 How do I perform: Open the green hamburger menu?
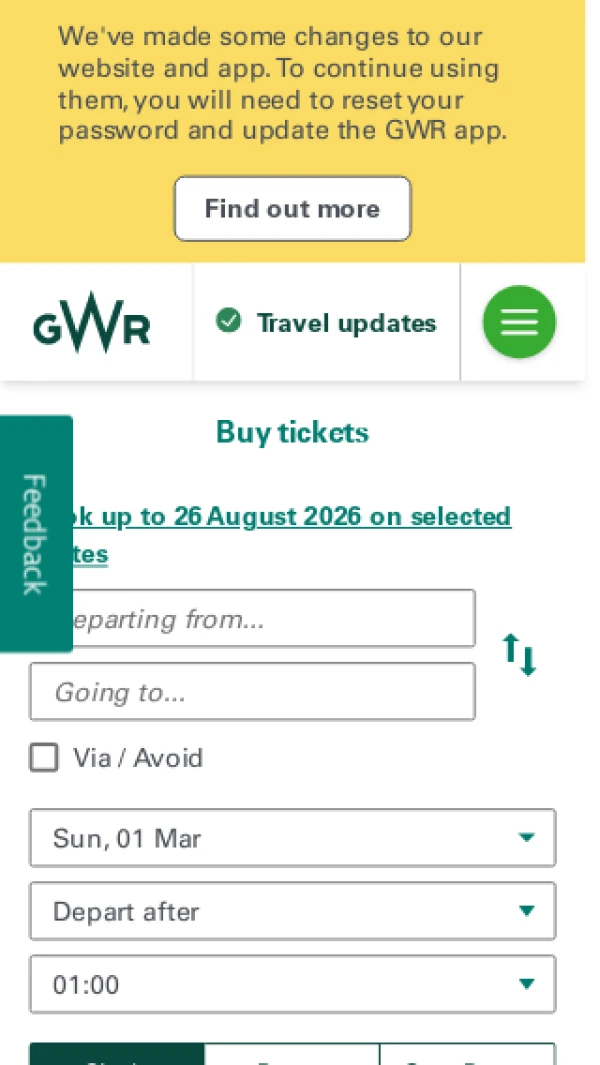[519, 322]
